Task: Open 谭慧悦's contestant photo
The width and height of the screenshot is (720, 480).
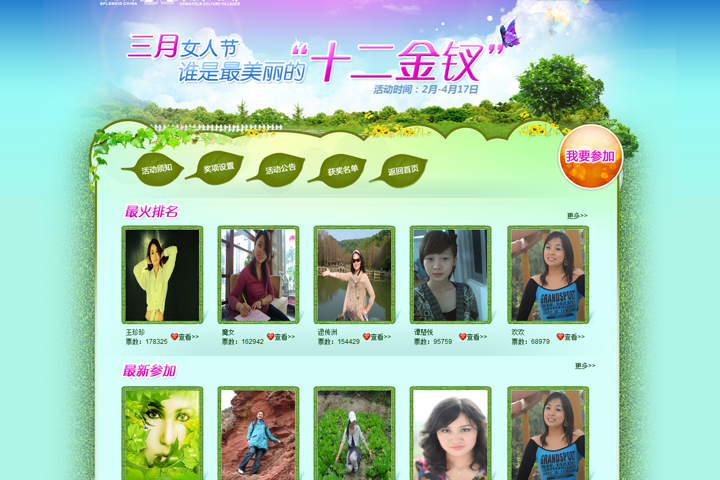Action: [x=451, y=275]
